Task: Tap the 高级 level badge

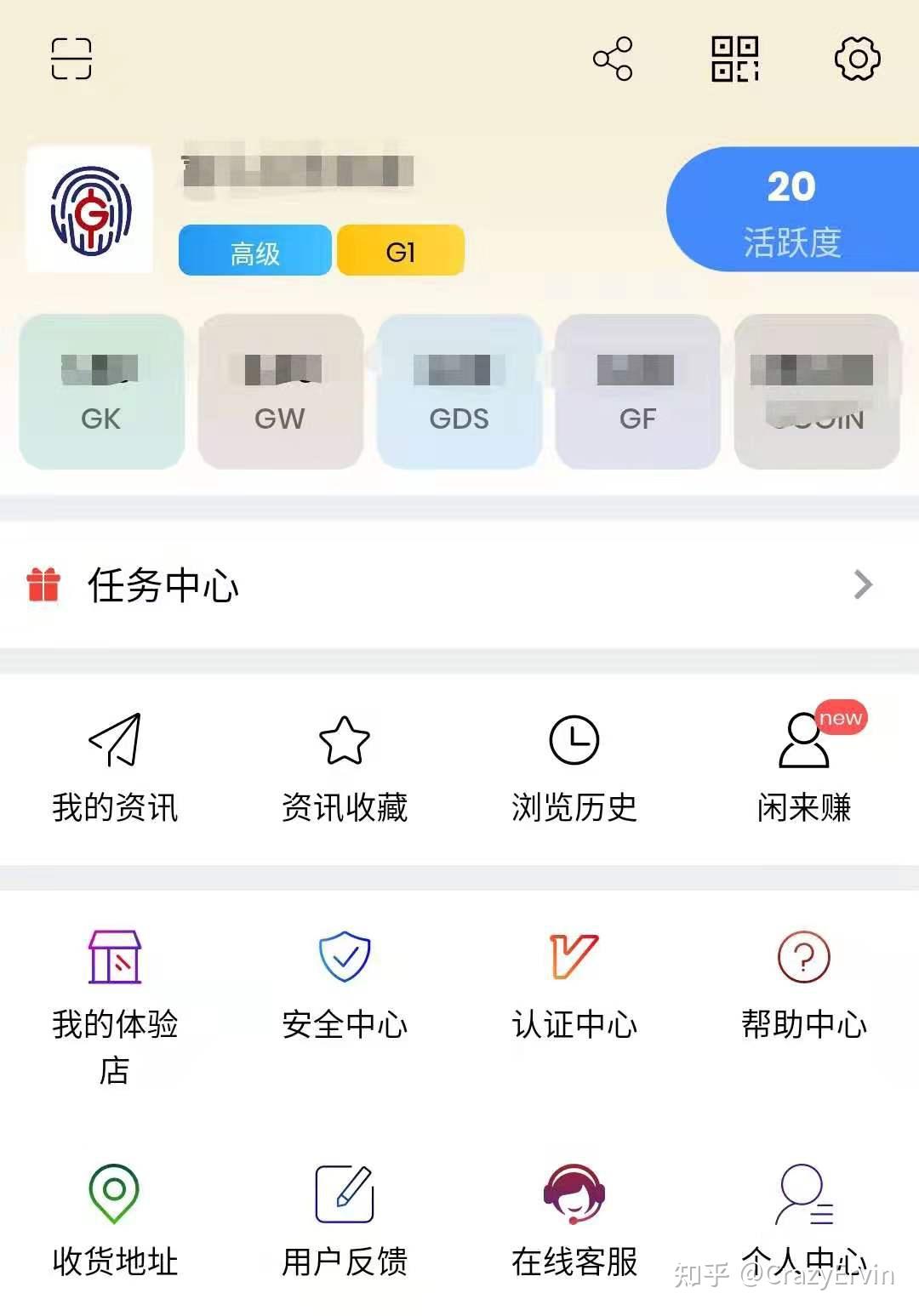Action: [x=254, y=250]
